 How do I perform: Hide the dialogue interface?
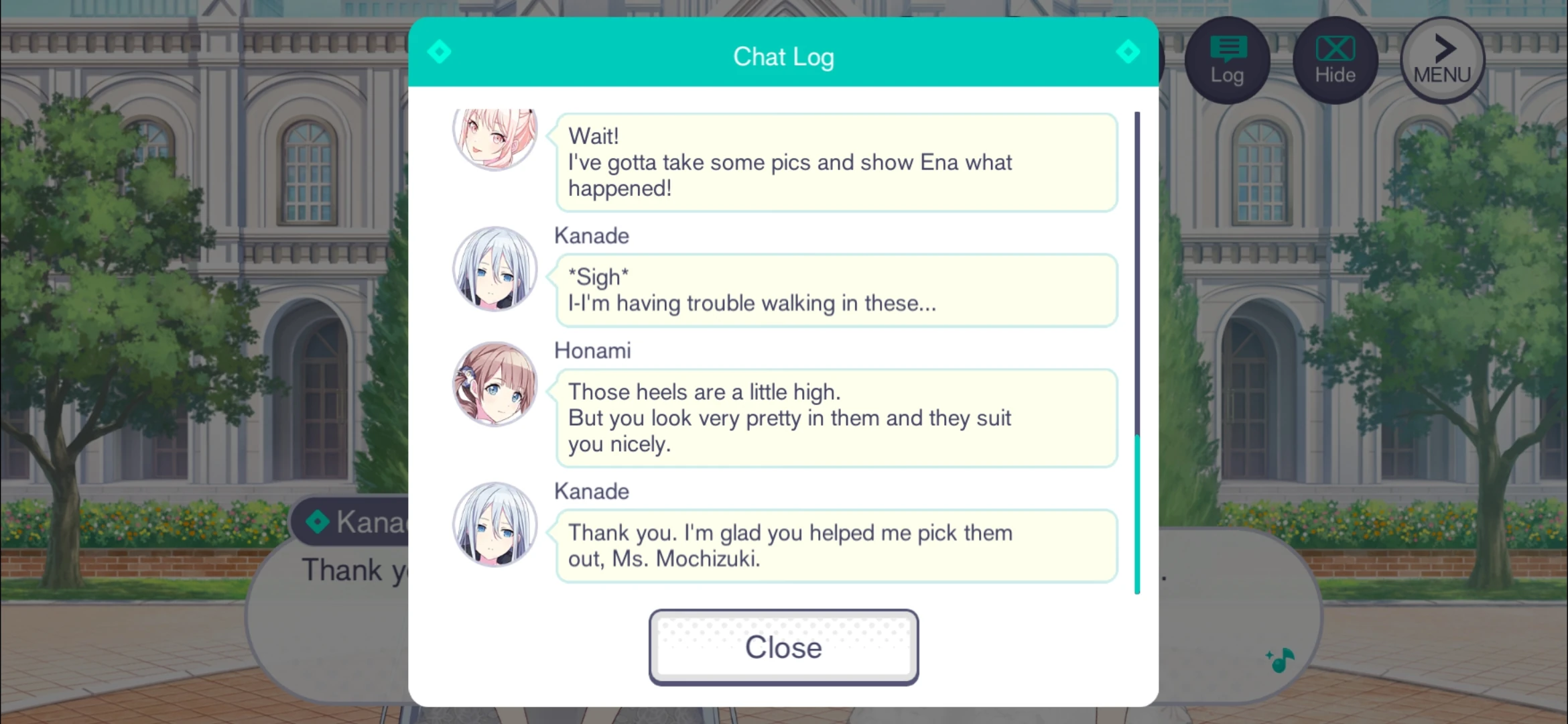click(x=1335, y=60)
